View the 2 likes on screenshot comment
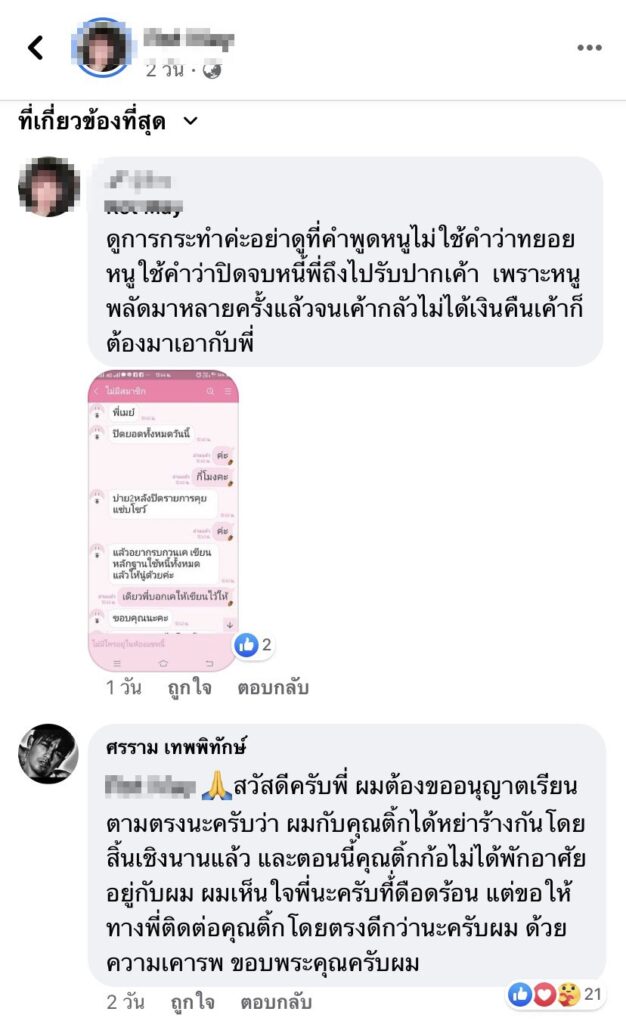This screenshot has height=1024, width=626. tap(254, 645)
